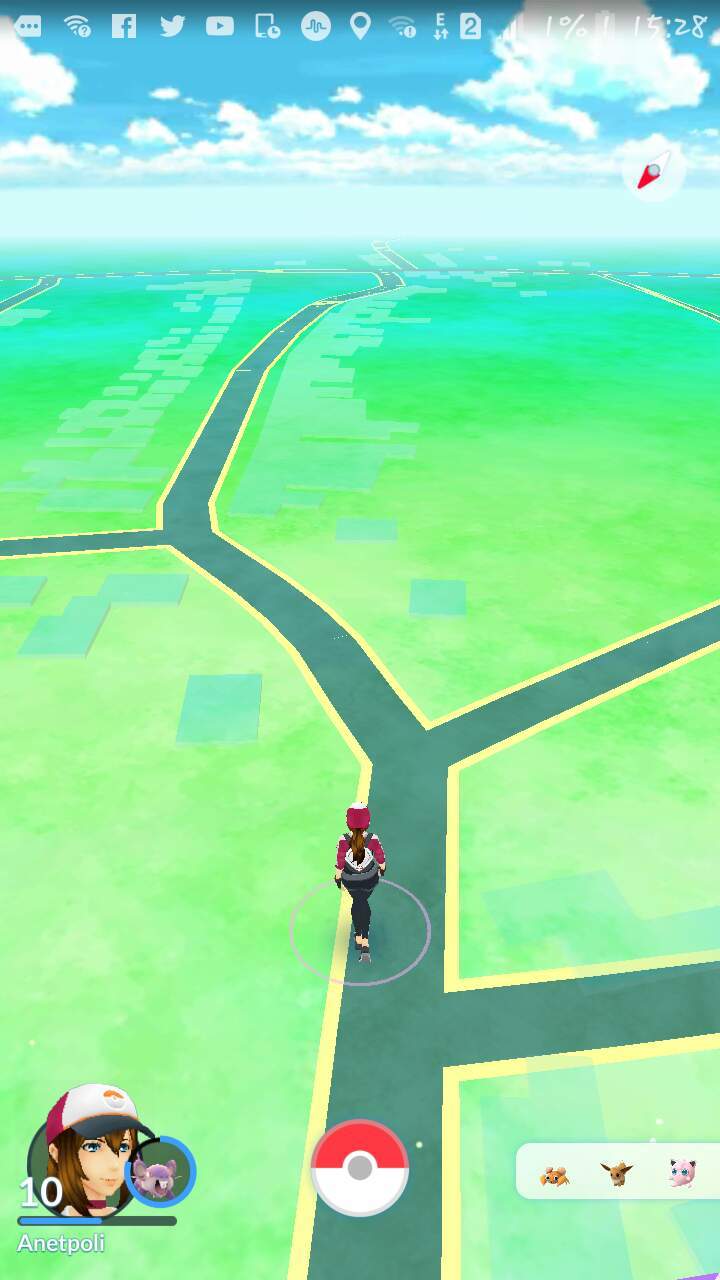Viewport: 720px width, 1280px height.
Task: Open the nearby Pokémon tracker
Action: (618, 1171)
